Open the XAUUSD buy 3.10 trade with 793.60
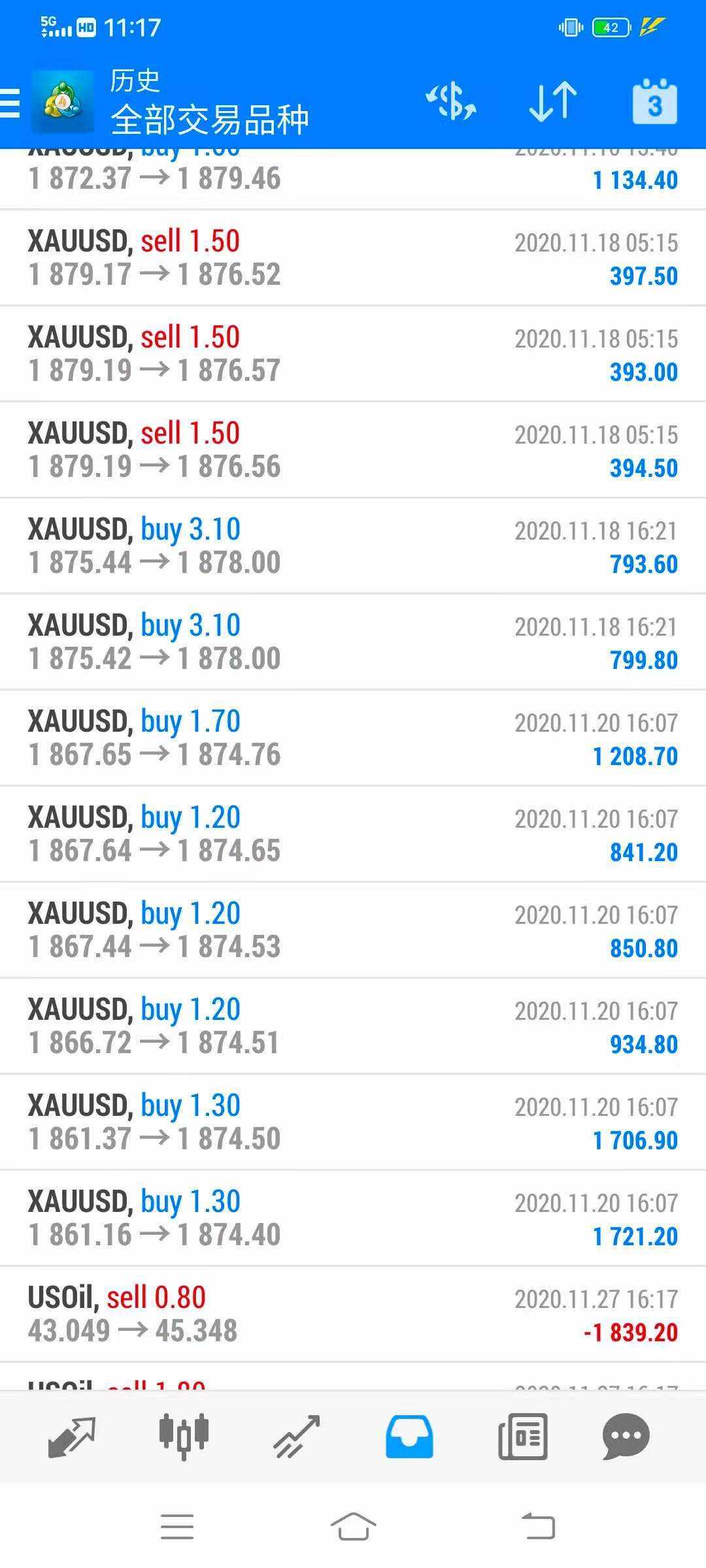The width and height of the screenshot is (706, 1568). click(x=353, y=546)
